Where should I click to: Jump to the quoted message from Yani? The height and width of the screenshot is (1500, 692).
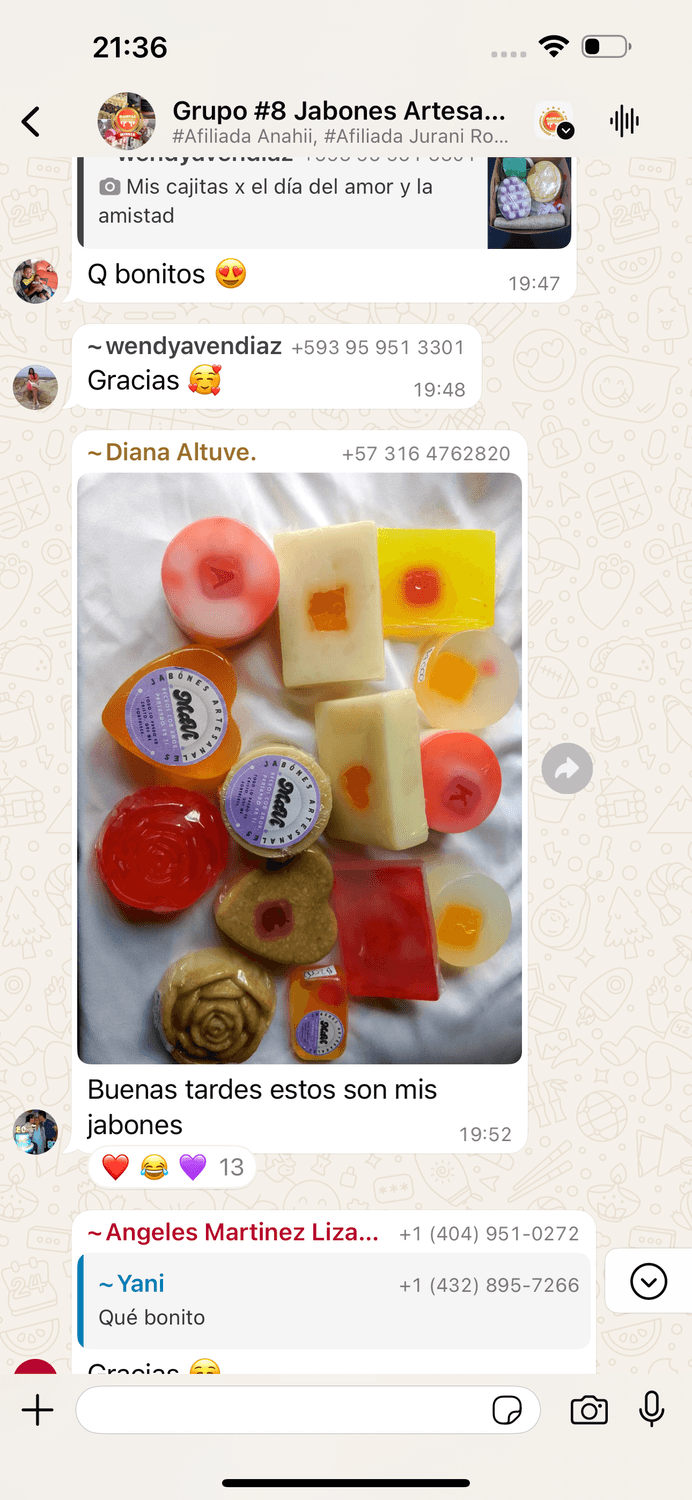pos(333,1299)
